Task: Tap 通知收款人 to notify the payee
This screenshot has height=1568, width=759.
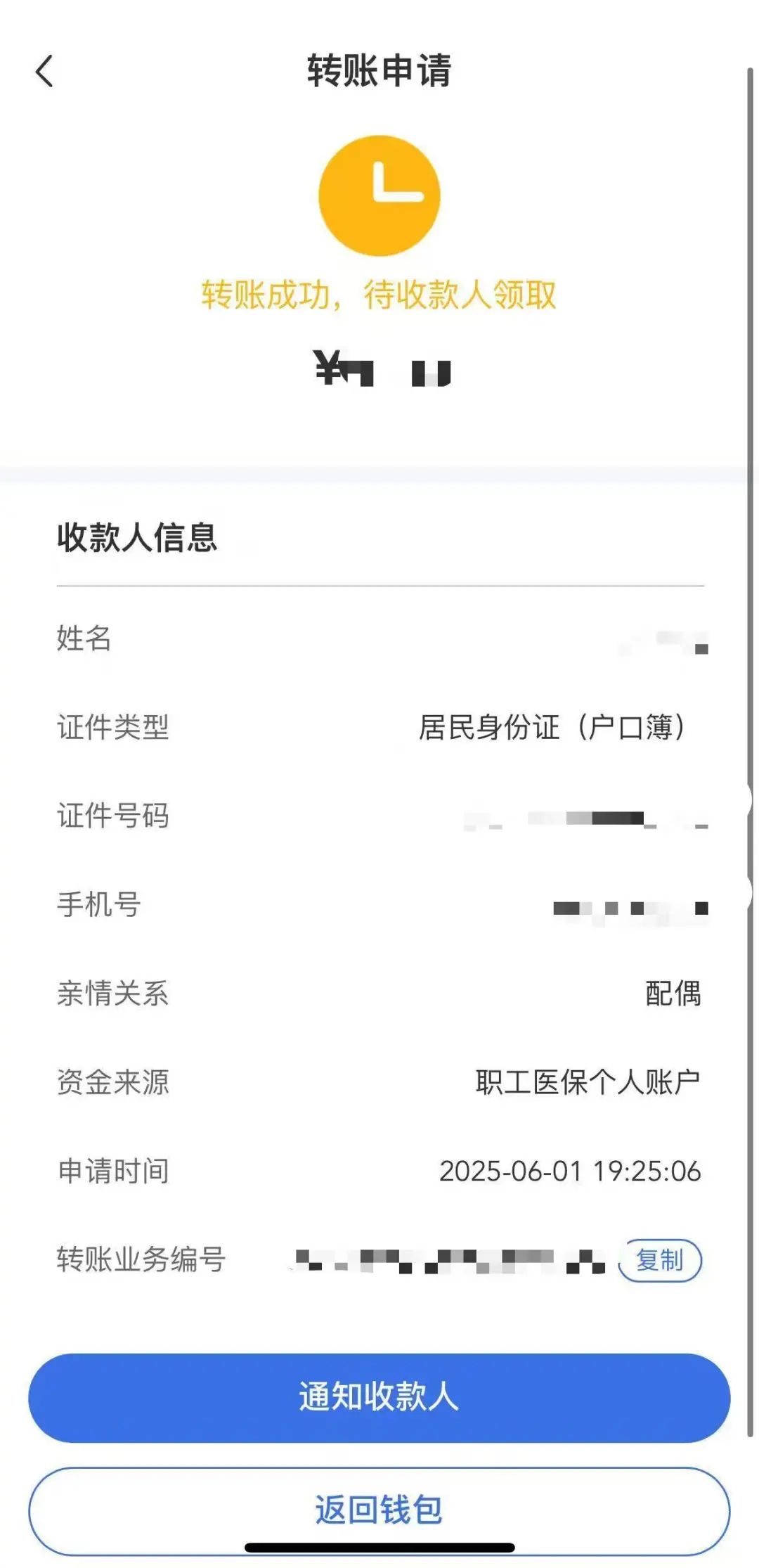Action: pos(379,1396)
